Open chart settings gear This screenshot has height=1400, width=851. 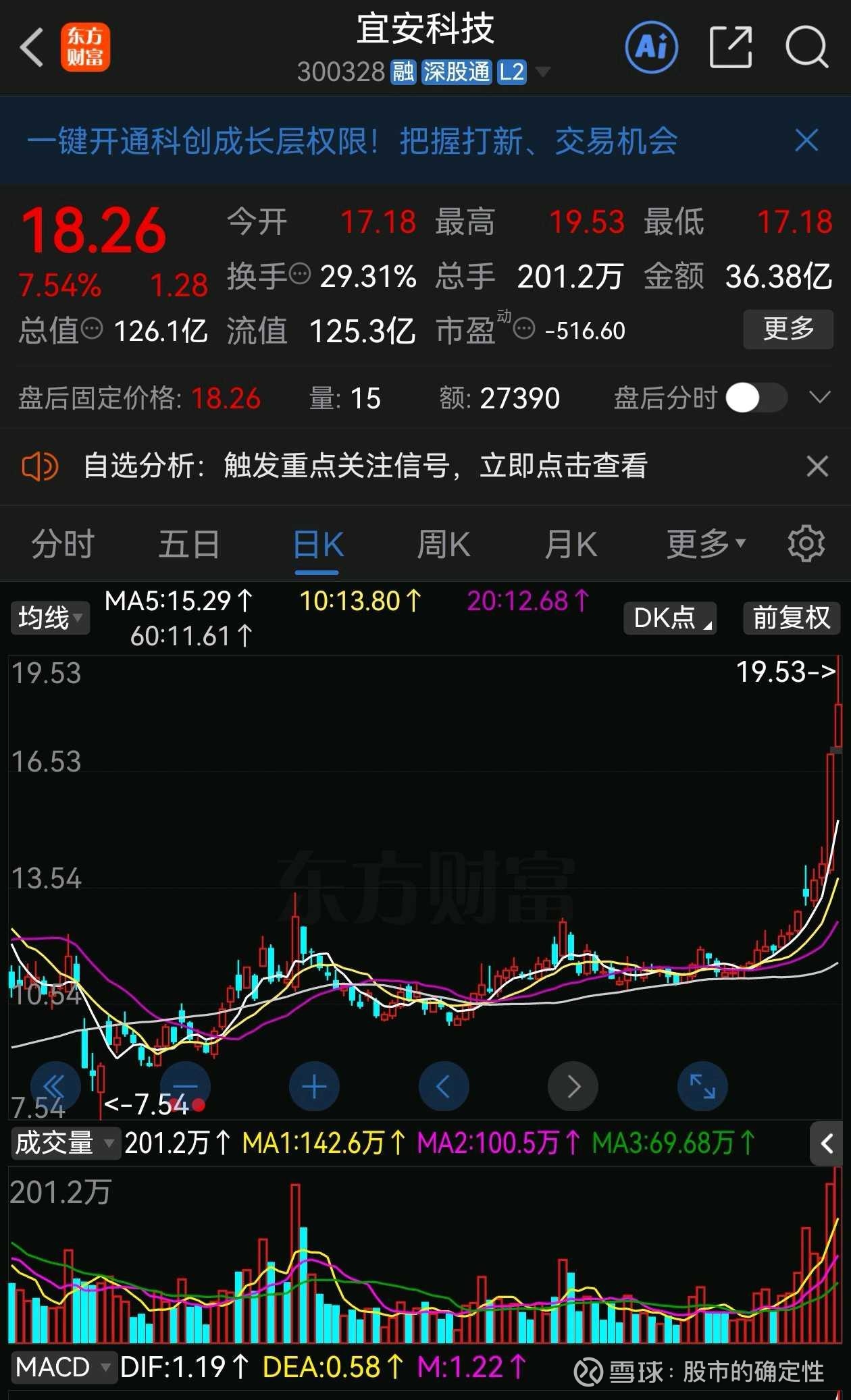click(806, 544)
